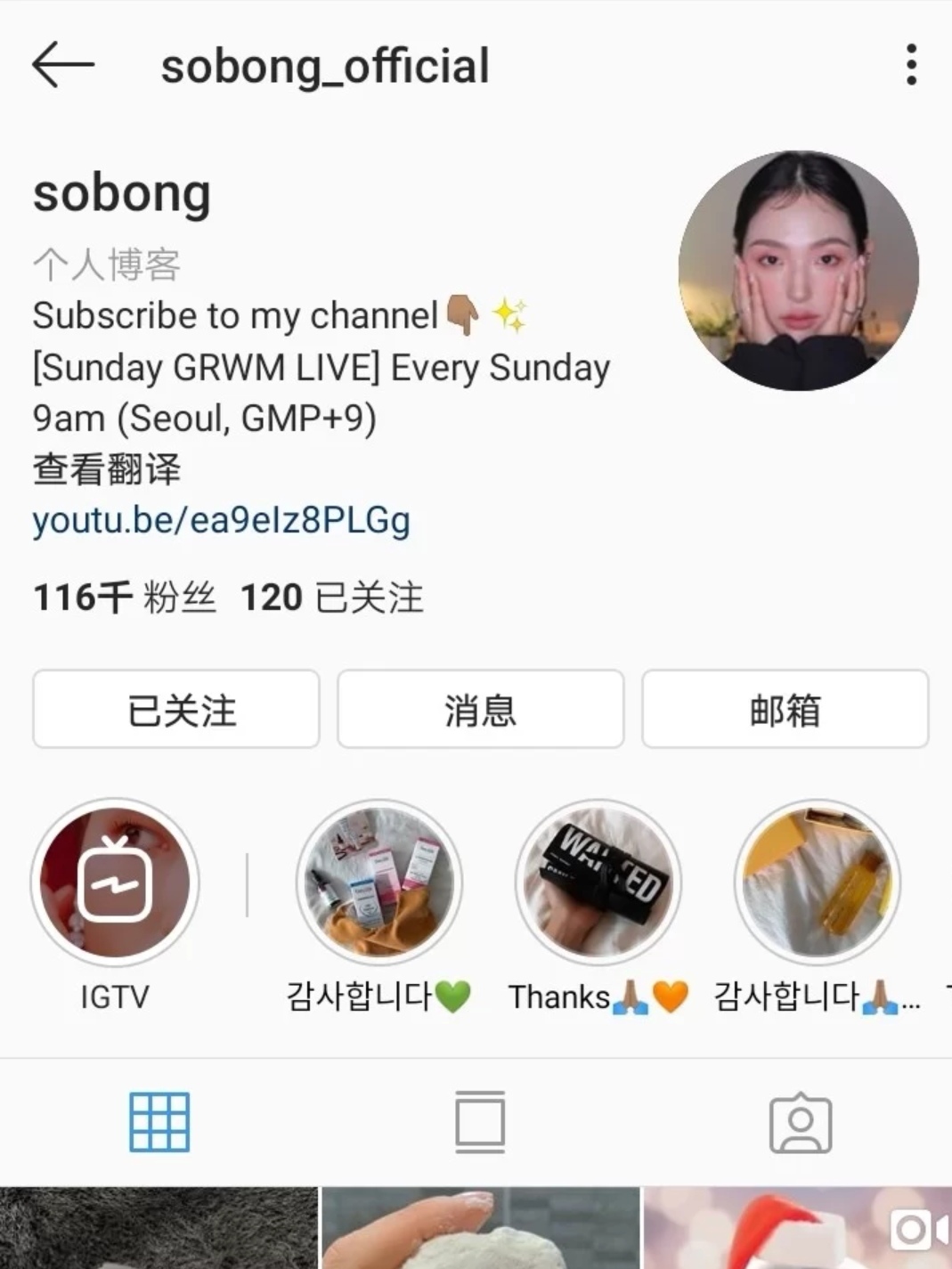Switch to the feed list view tab

tap(480, 1122)
